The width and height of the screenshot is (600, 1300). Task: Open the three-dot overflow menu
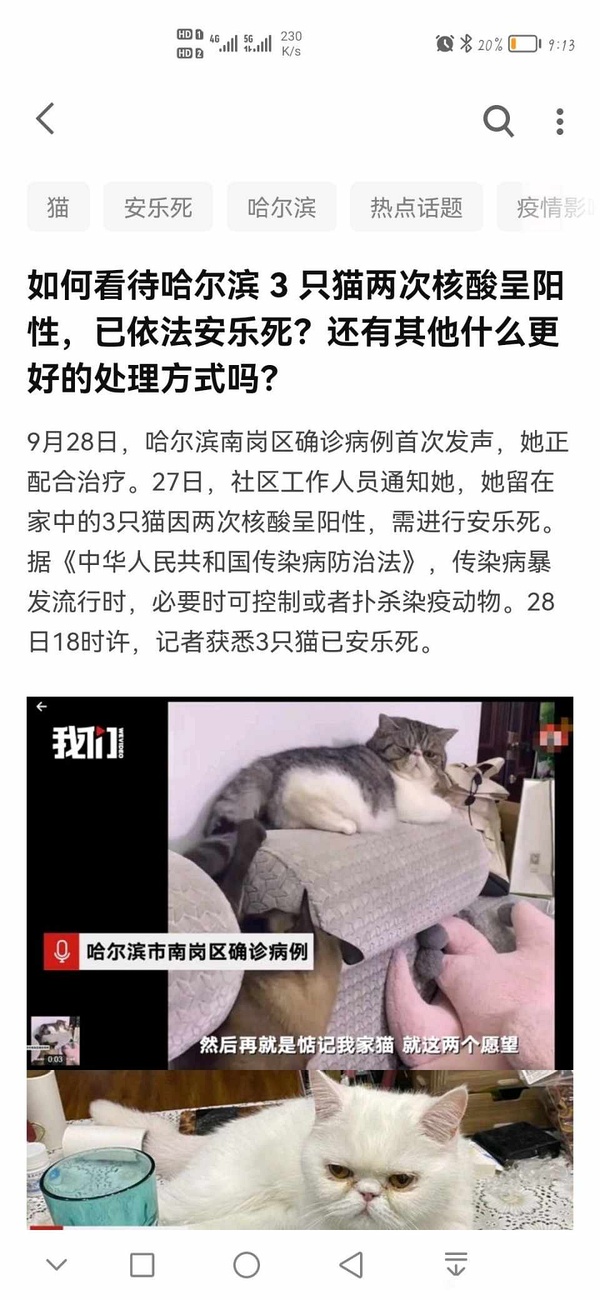559,121
